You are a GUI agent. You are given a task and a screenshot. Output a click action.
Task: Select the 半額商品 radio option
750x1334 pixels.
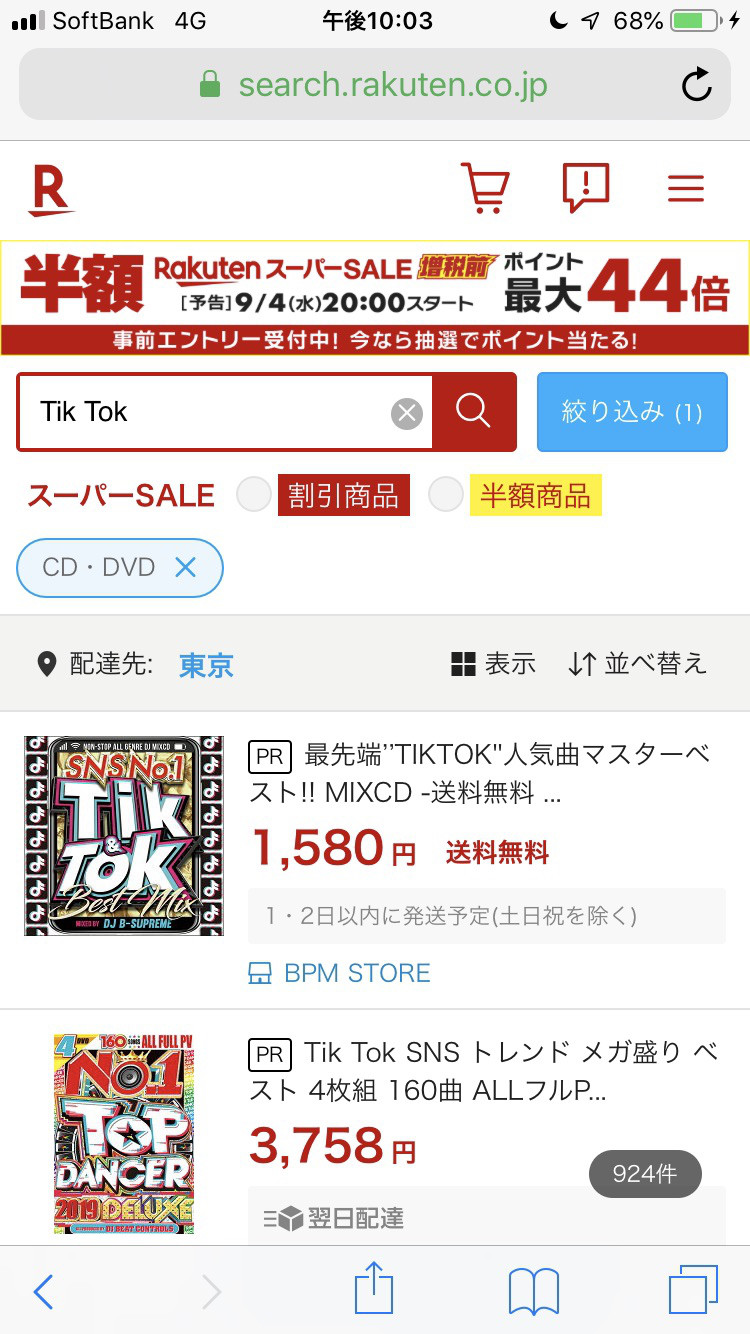(x=446, y=495)
